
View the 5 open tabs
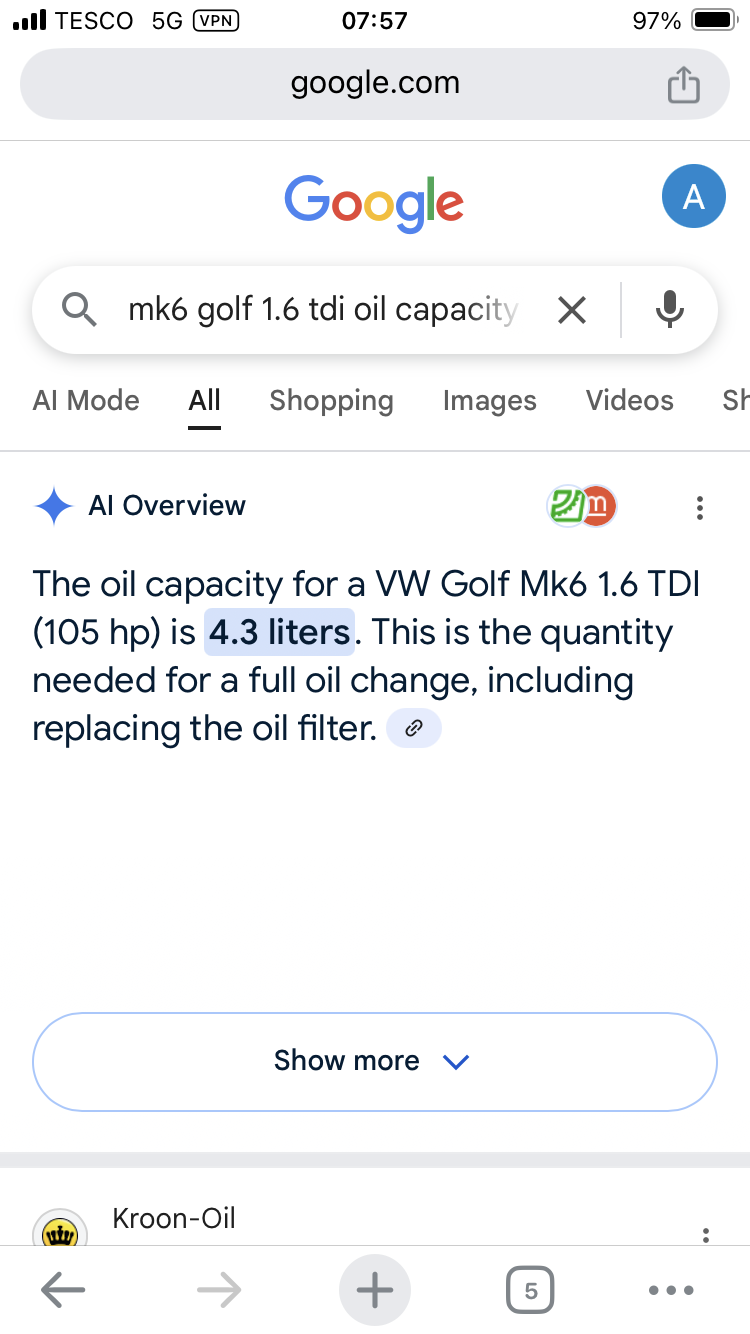[x=530, y=1290]
